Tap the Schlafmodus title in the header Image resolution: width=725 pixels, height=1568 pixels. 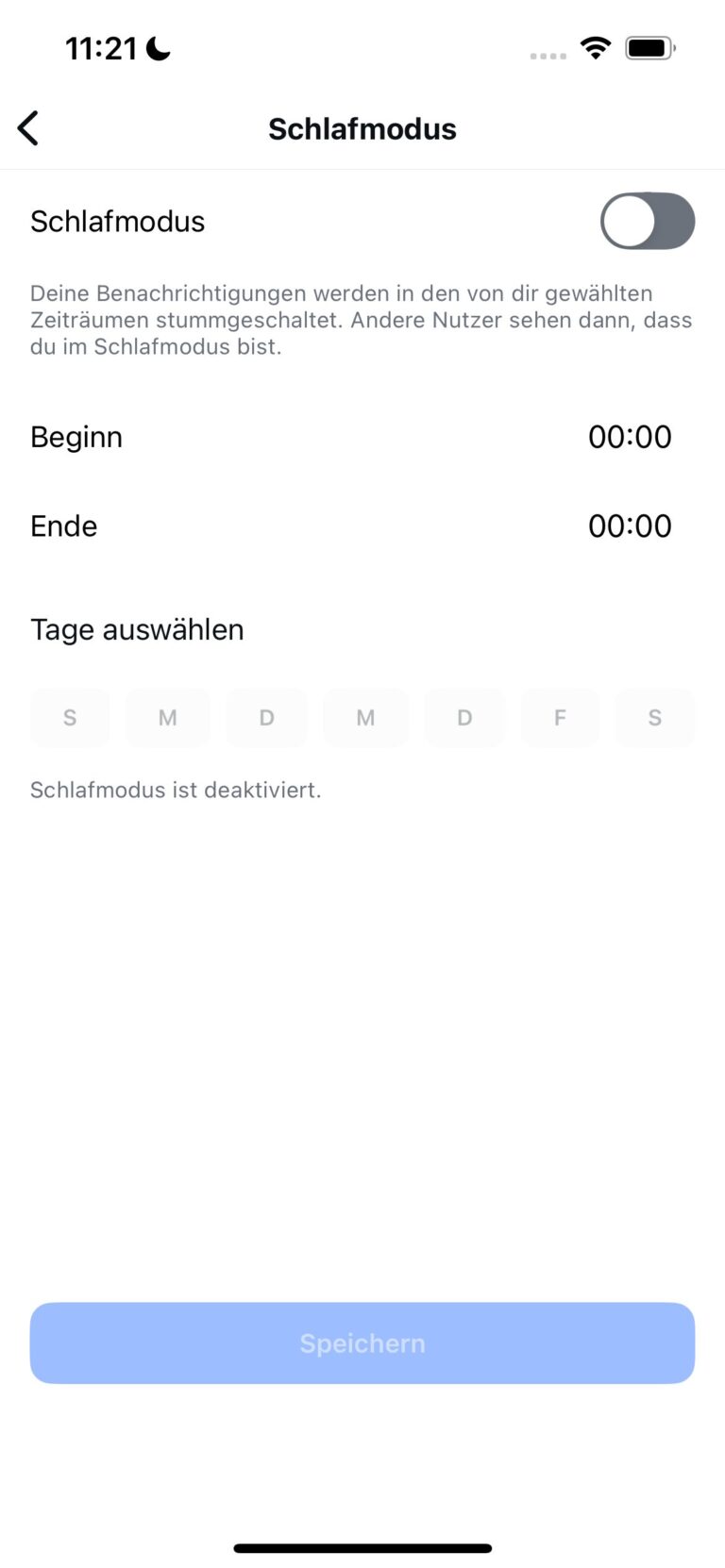coord(362,128)
